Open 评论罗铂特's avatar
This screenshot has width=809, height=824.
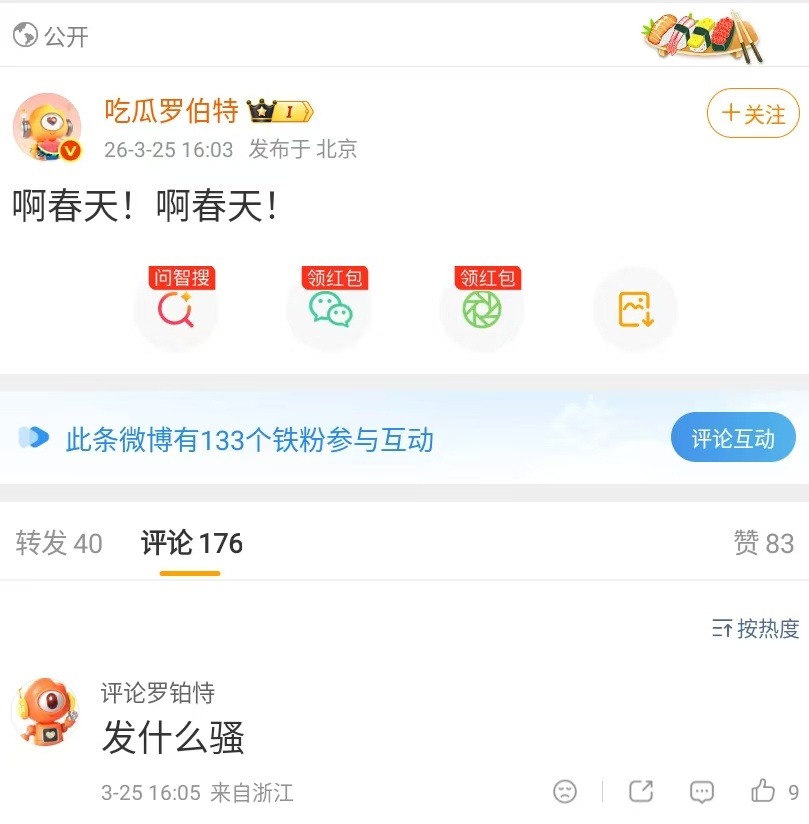tap(46, 712)
